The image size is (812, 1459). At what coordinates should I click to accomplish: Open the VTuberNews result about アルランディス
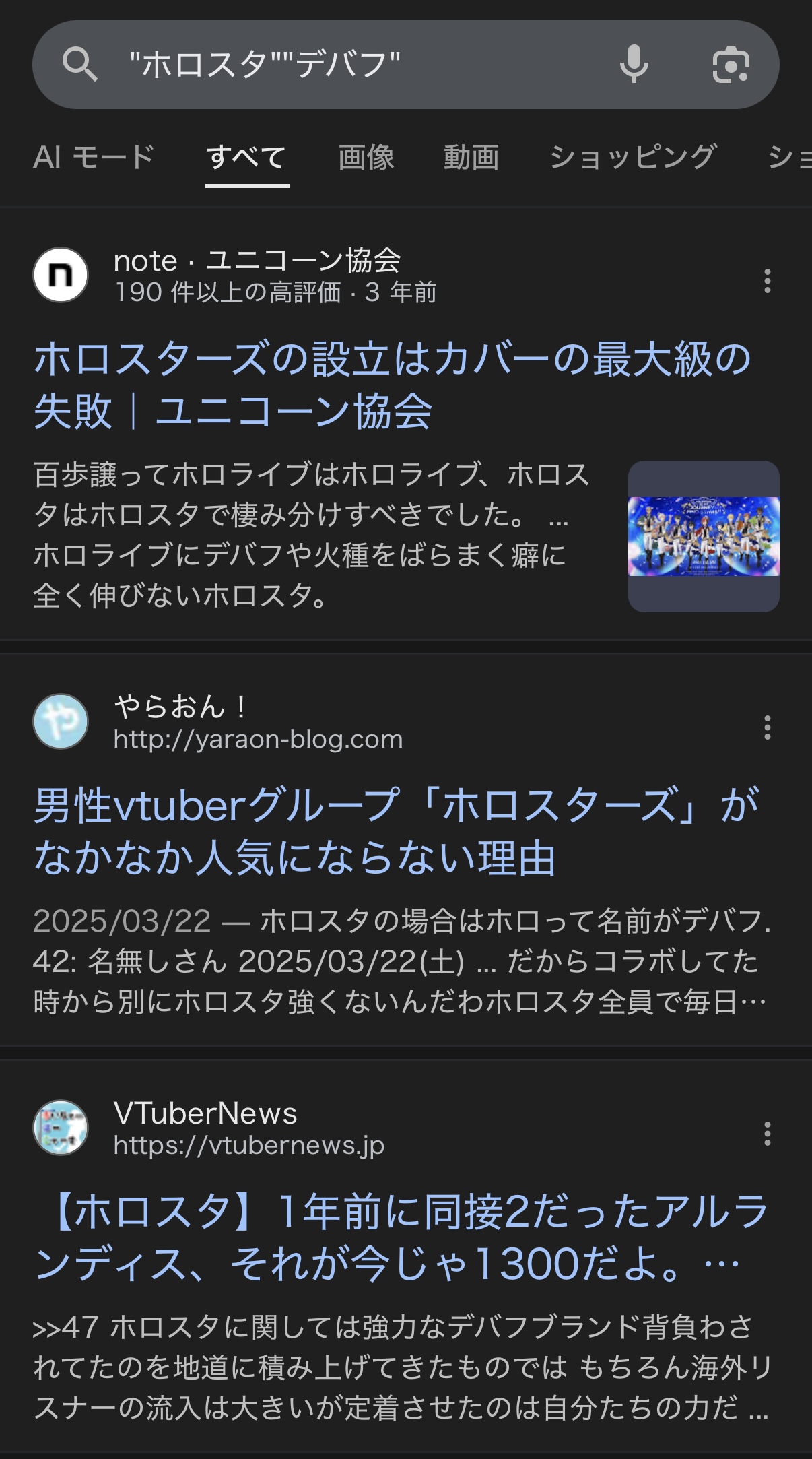[401, 1237]
